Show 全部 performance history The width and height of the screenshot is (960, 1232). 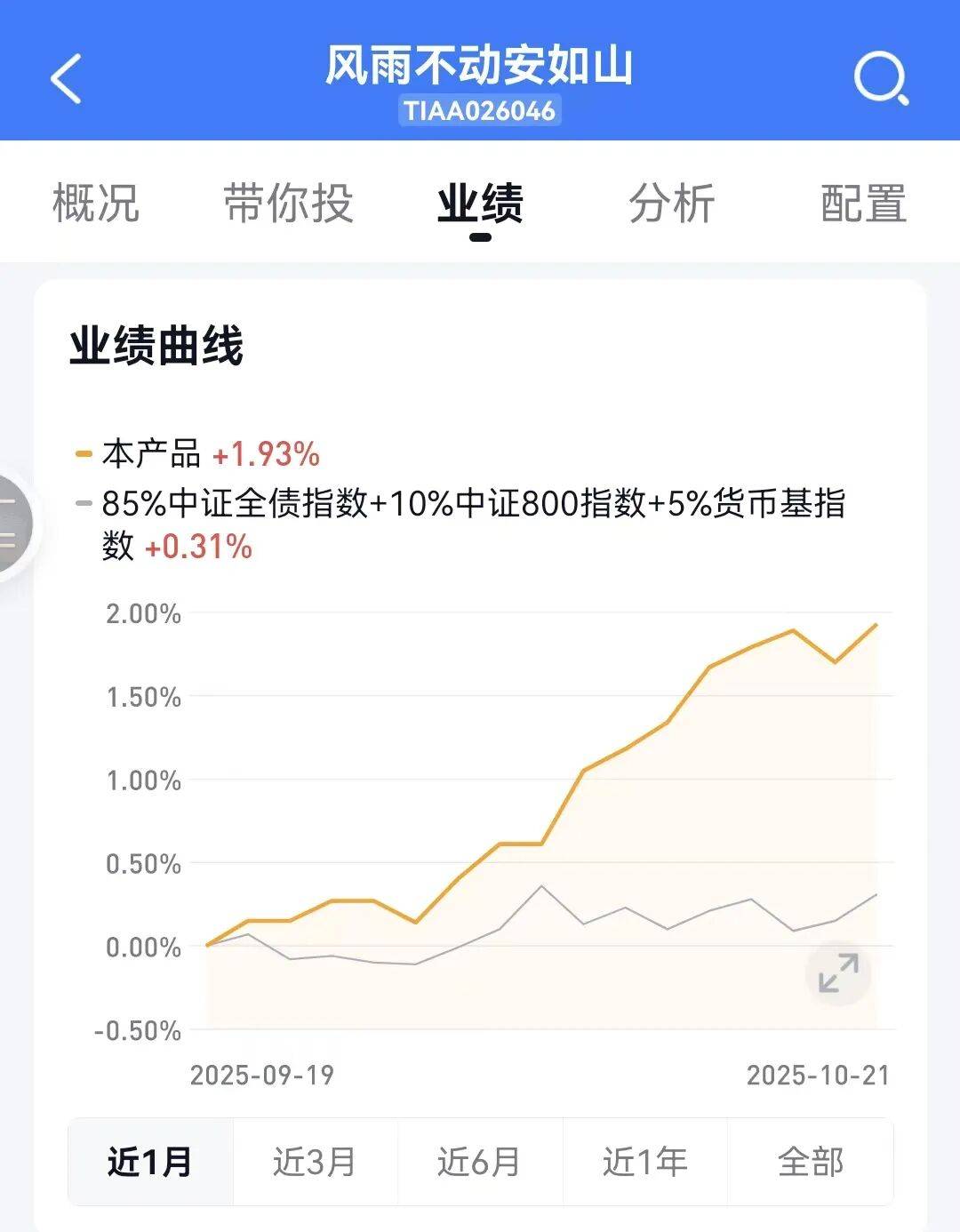(810, 1162)
